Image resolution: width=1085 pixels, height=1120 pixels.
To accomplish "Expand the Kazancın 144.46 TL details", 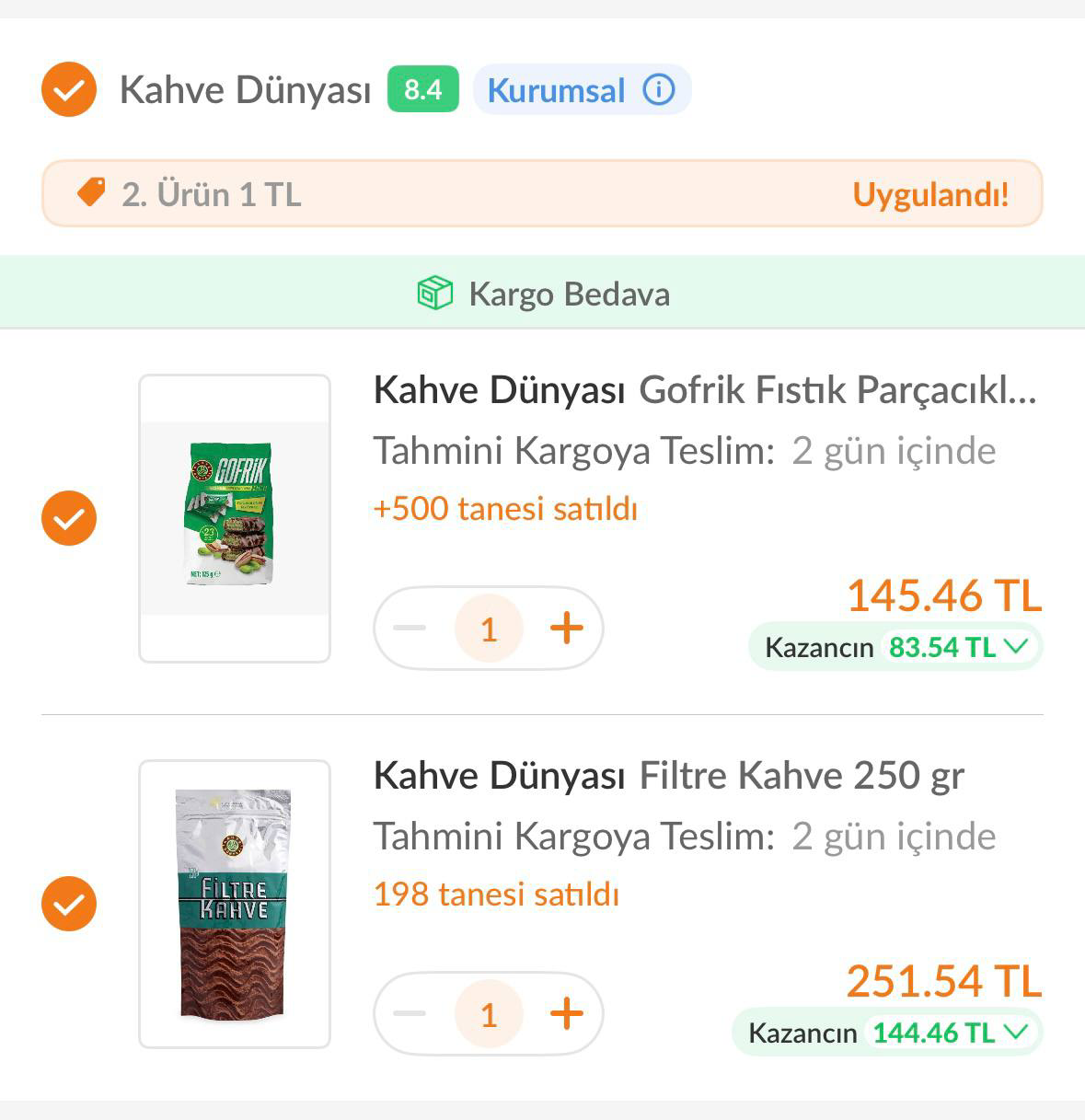I will (x=887, y=1033).
